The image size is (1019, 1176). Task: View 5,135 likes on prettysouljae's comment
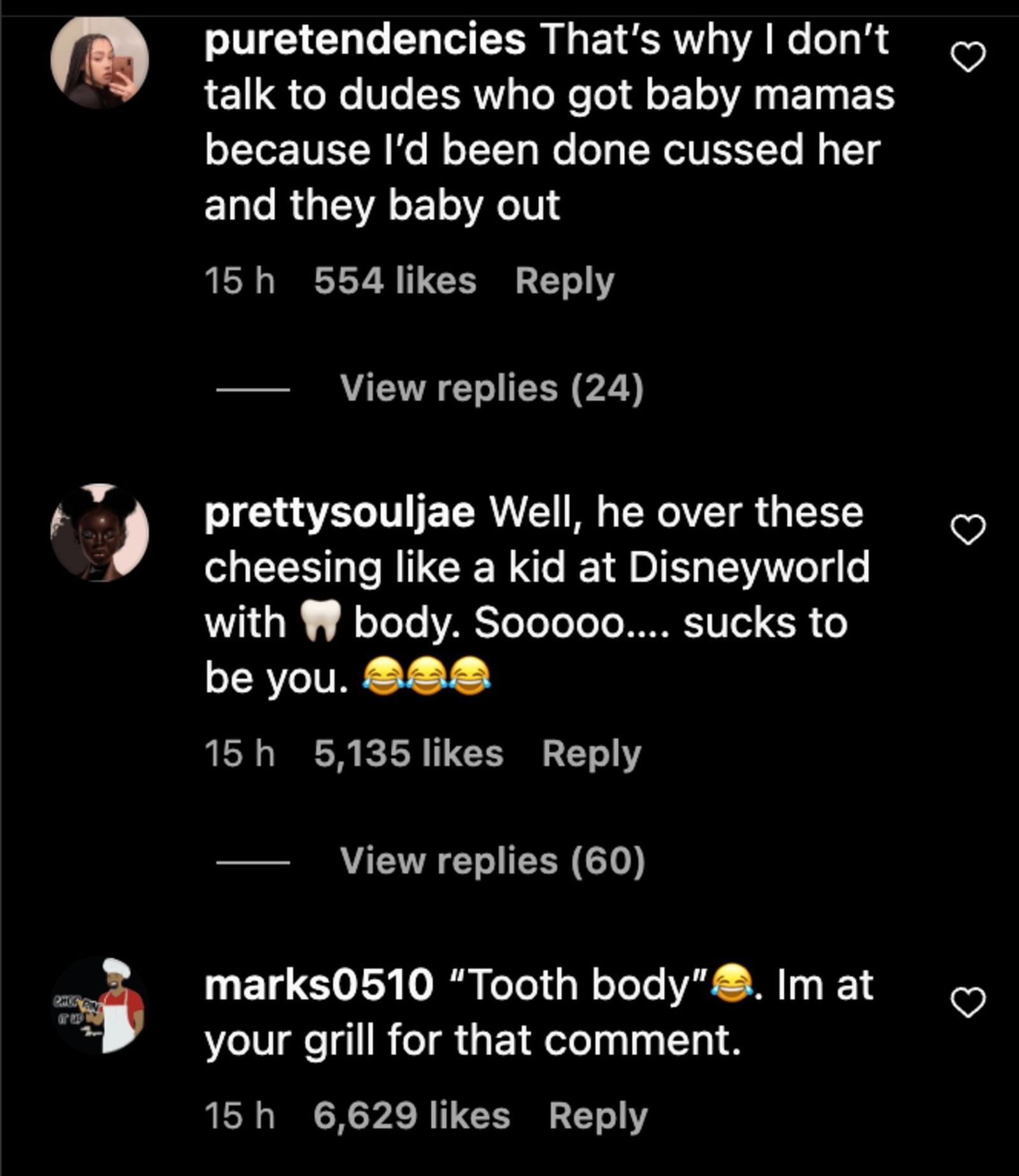coord(408,754)
